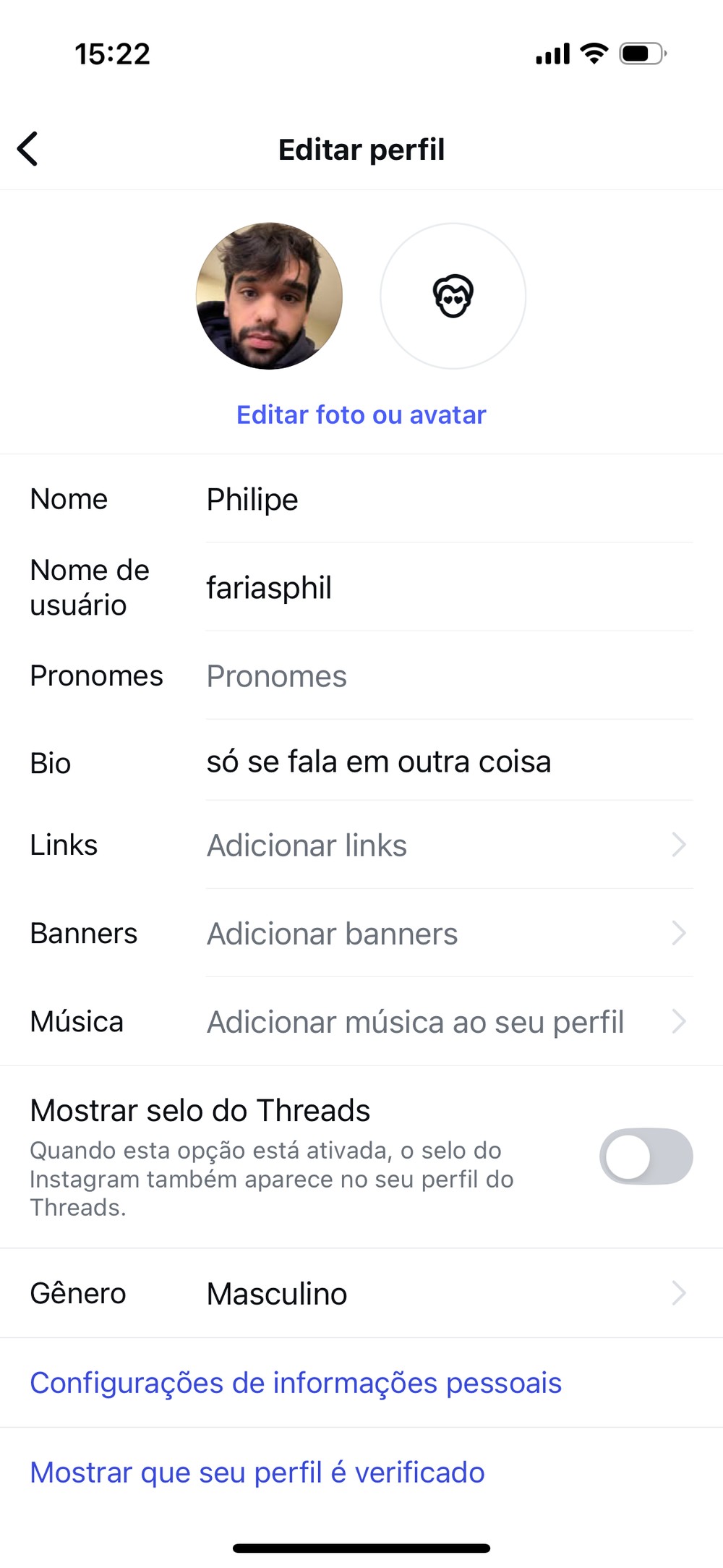
Task: Edit the Nome field with Philipe
Action: pos(448,500)
